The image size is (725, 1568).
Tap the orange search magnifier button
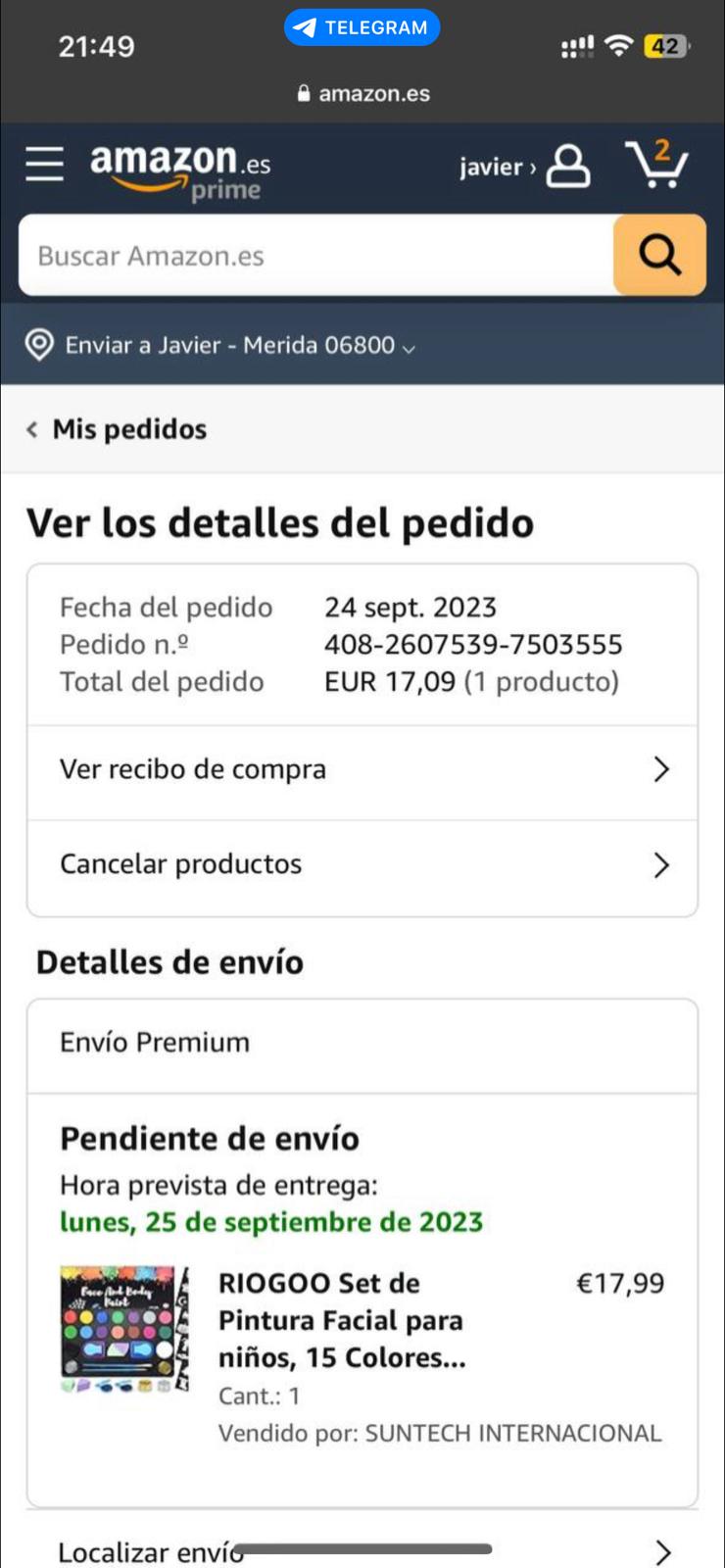point(659,255)
